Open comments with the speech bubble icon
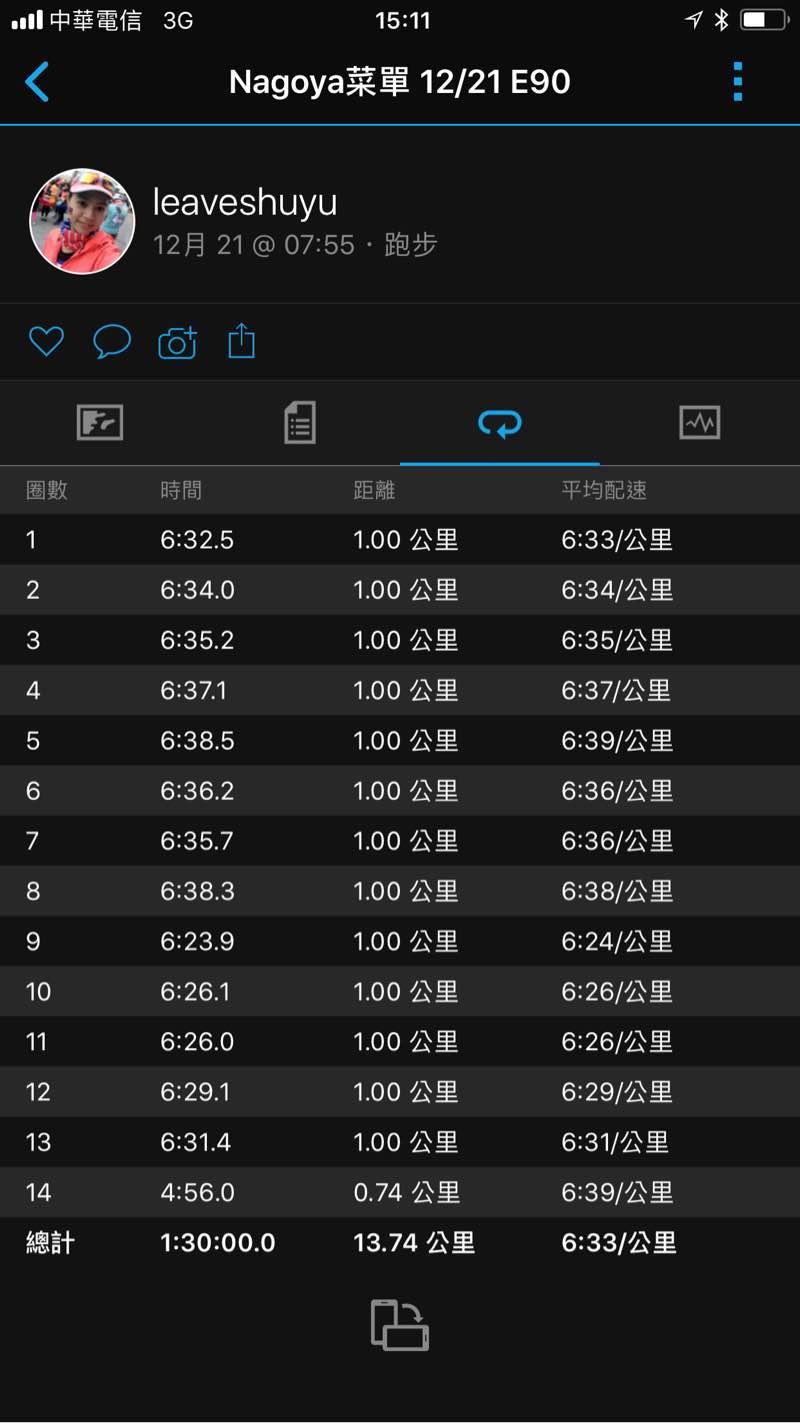 (x=112, y=342)
